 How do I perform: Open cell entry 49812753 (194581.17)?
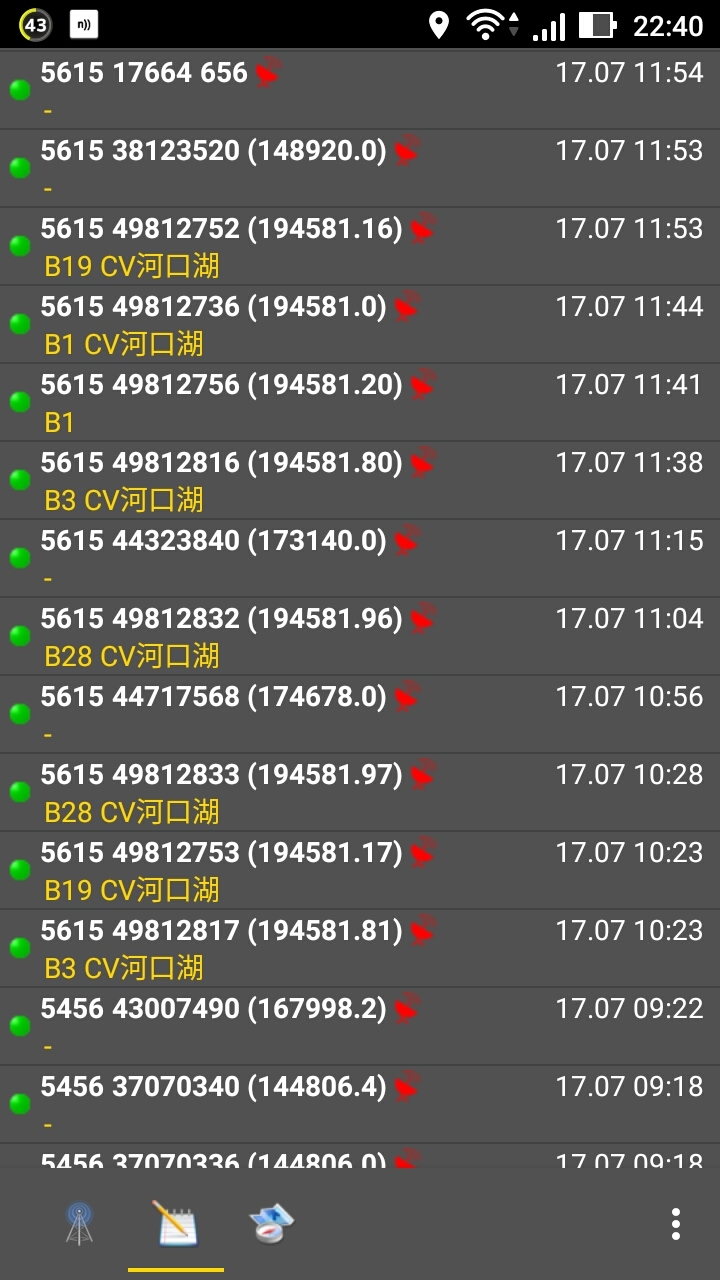coord(360,870)
